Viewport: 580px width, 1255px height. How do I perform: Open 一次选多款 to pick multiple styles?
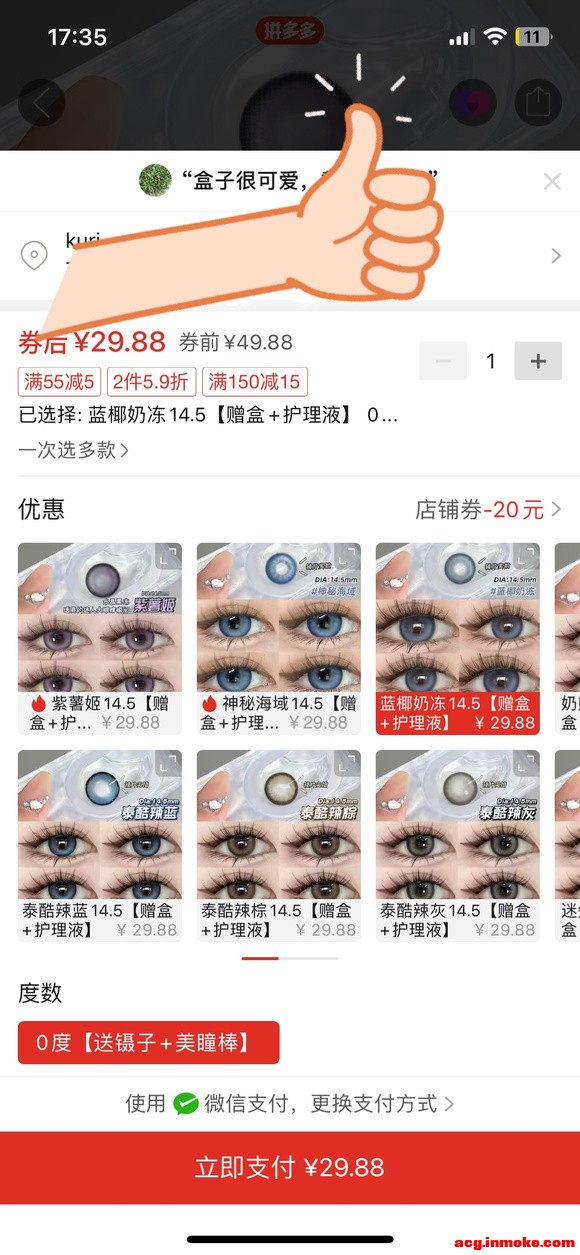[74, 450]
